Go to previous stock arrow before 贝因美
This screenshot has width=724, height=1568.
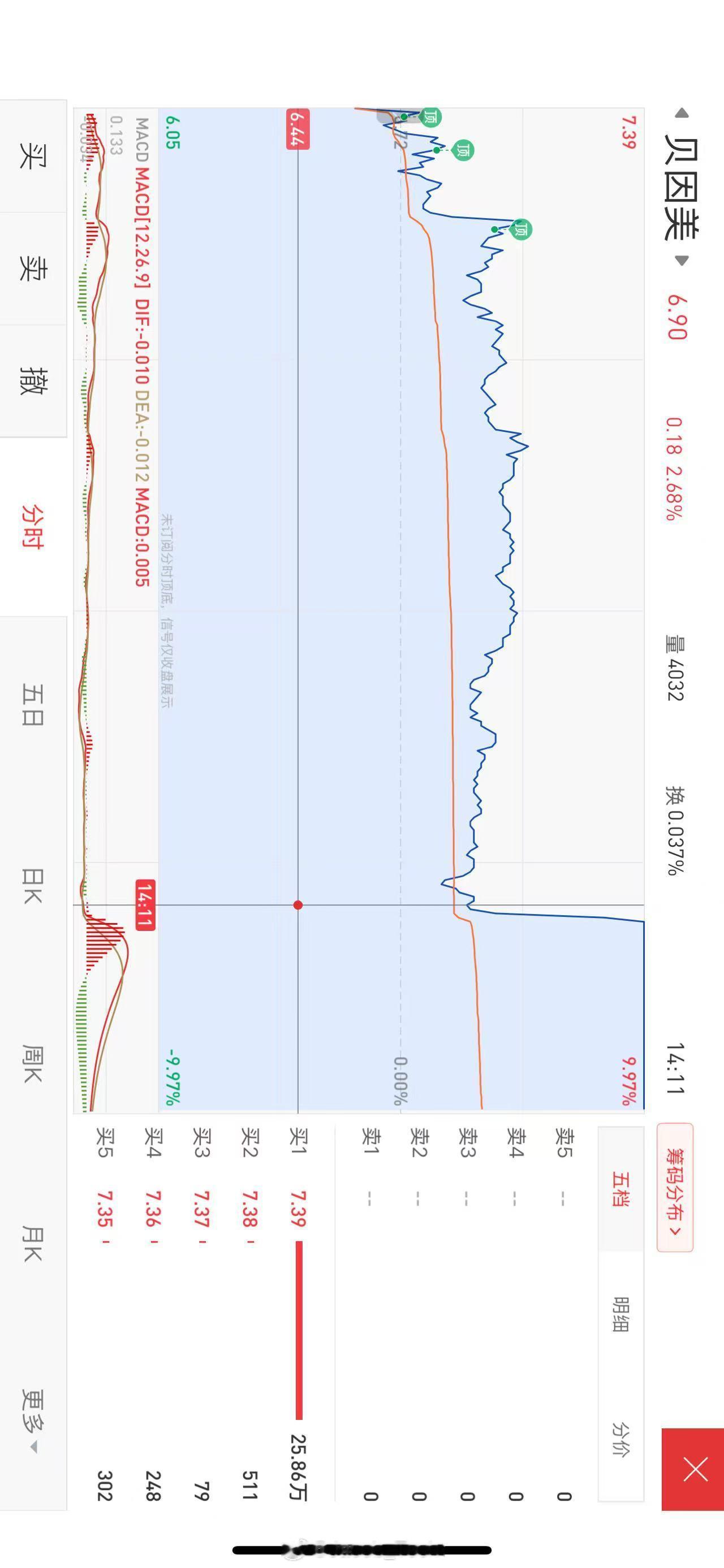[x=682, y=113]
